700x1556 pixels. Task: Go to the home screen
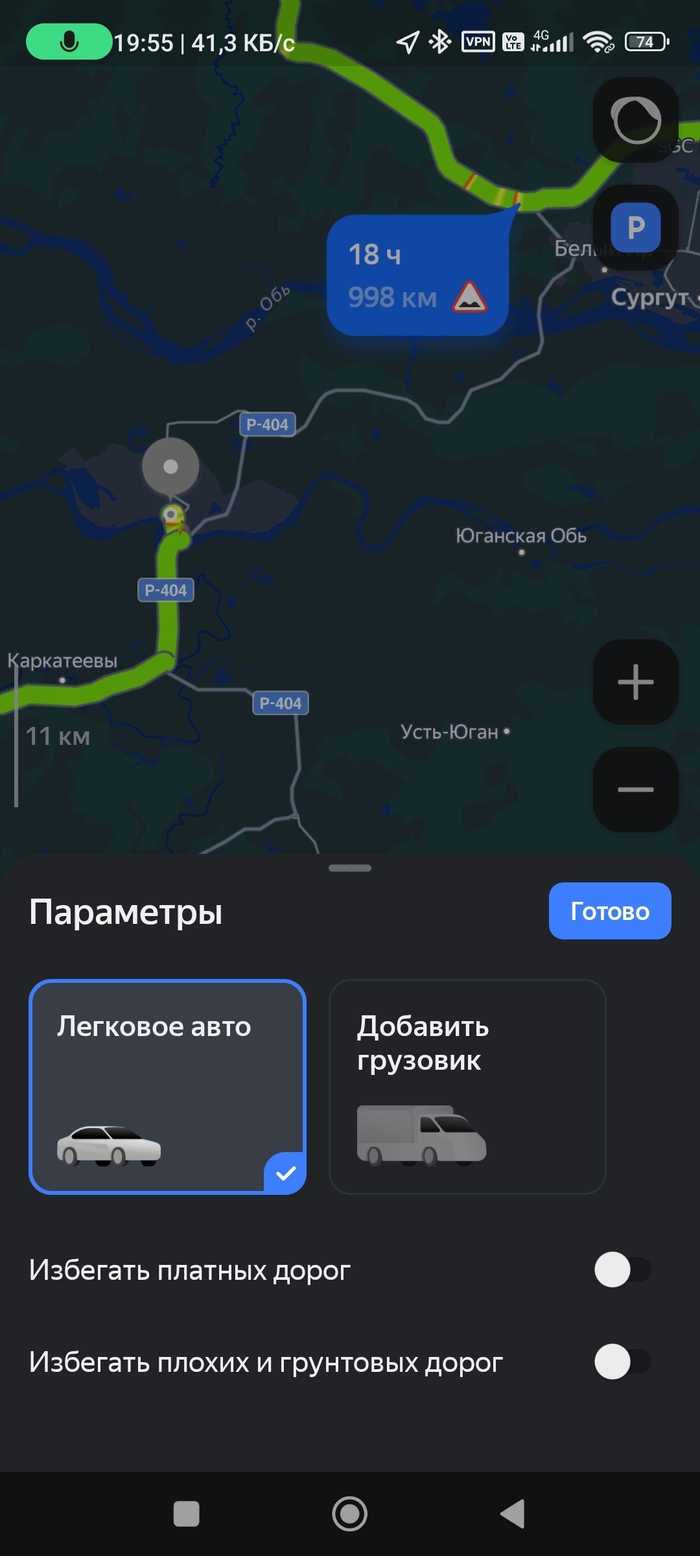[x=350, y=1514]
